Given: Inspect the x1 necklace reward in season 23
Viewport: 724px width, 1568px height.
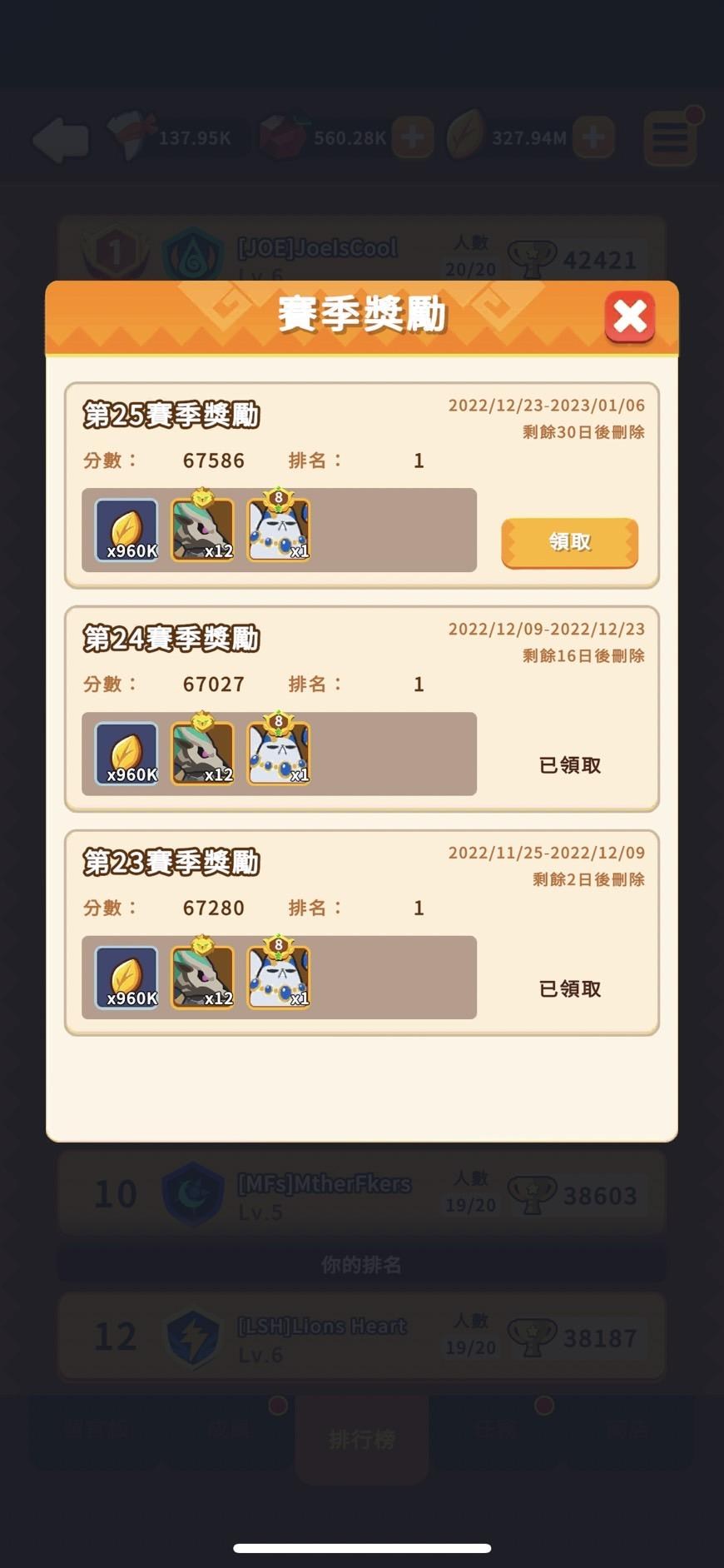Looking at the screenshot, I should [279, 975].
